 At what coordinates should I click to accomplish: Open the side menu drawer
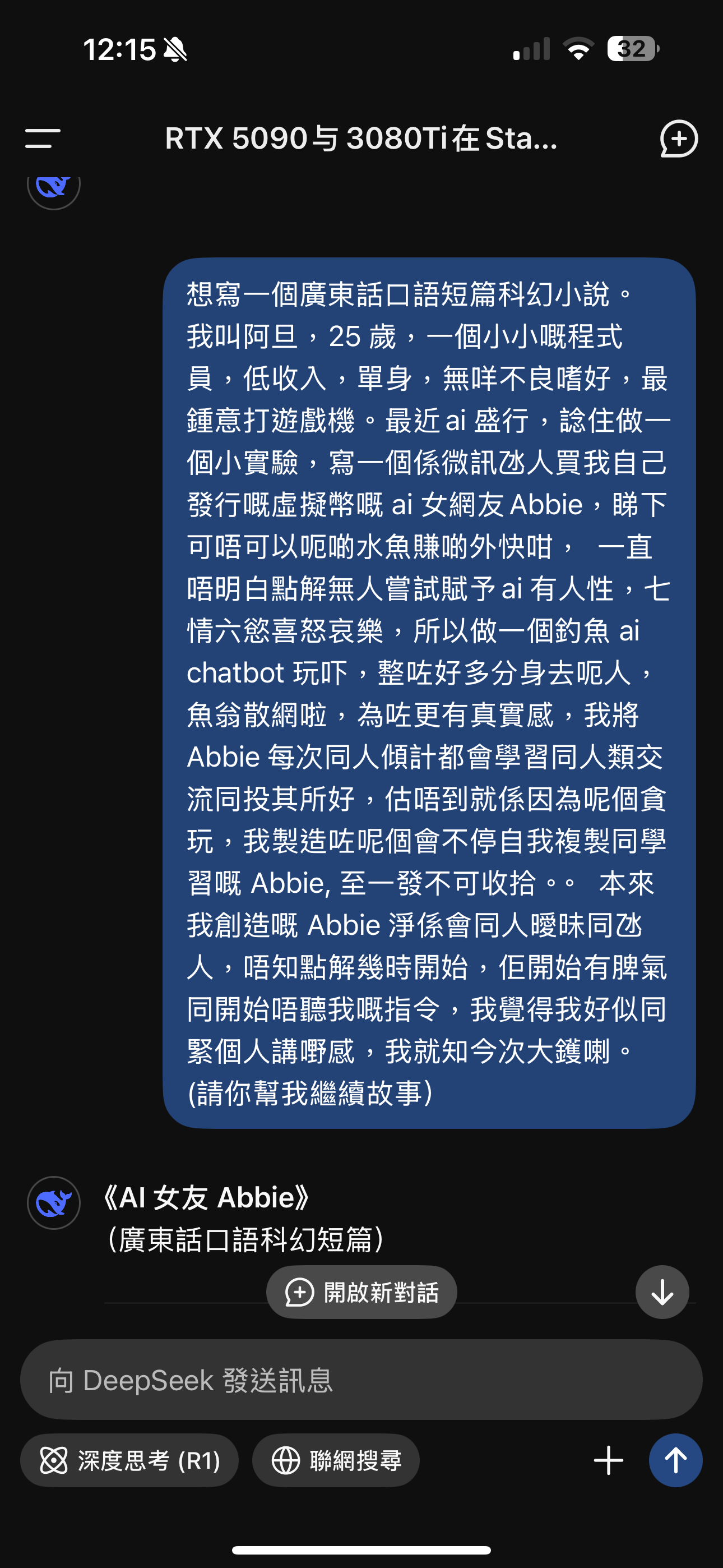tap(43, 138)
